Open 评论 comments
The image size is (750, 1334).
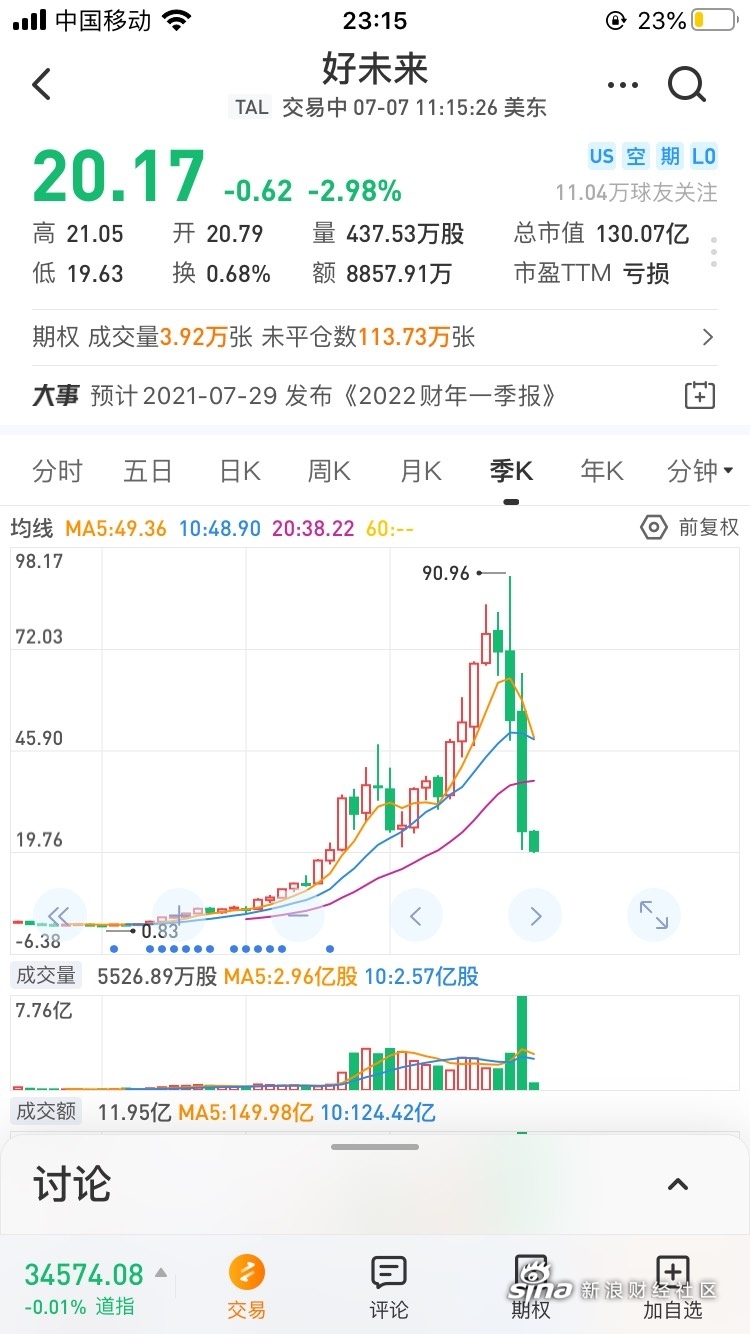[389, 1288]
